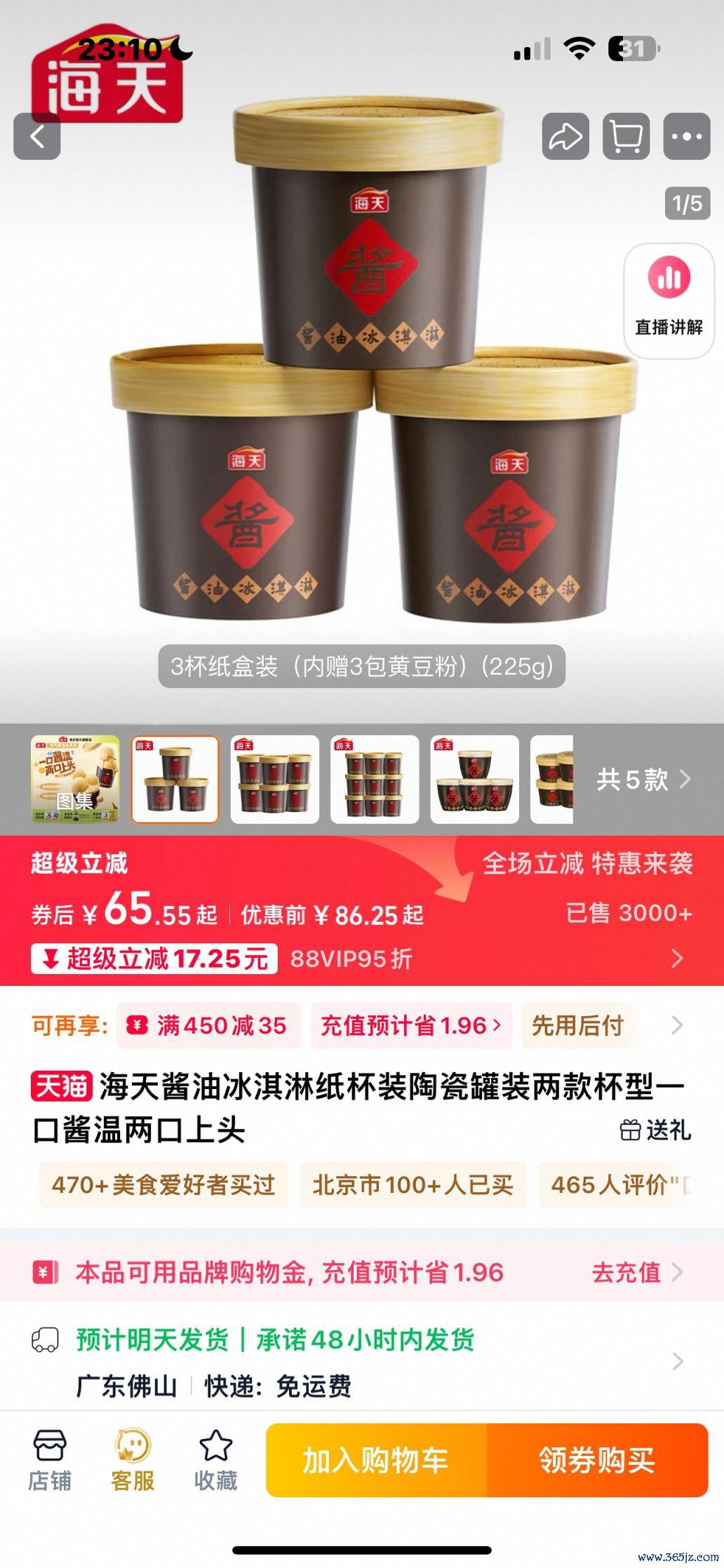This screenshot has height=1568, width=724.
Task: Tap 加入购物车 to add to cart
Action: [376, 1461]
